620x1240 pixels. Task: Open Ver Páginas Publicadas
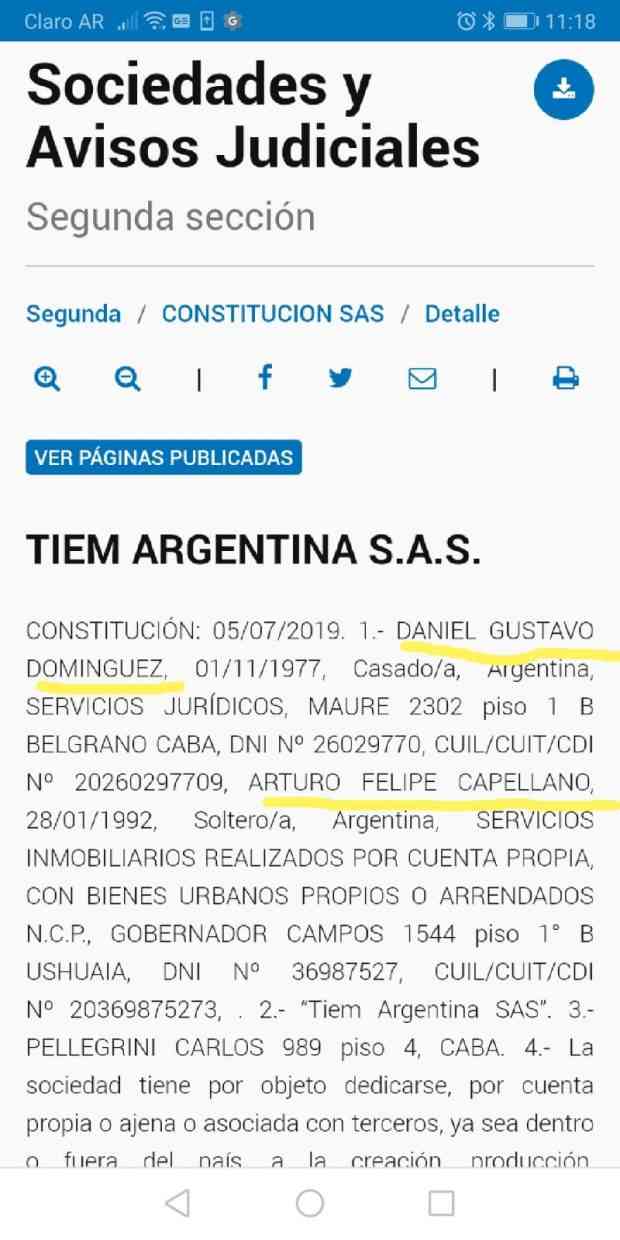pos(164,458)
